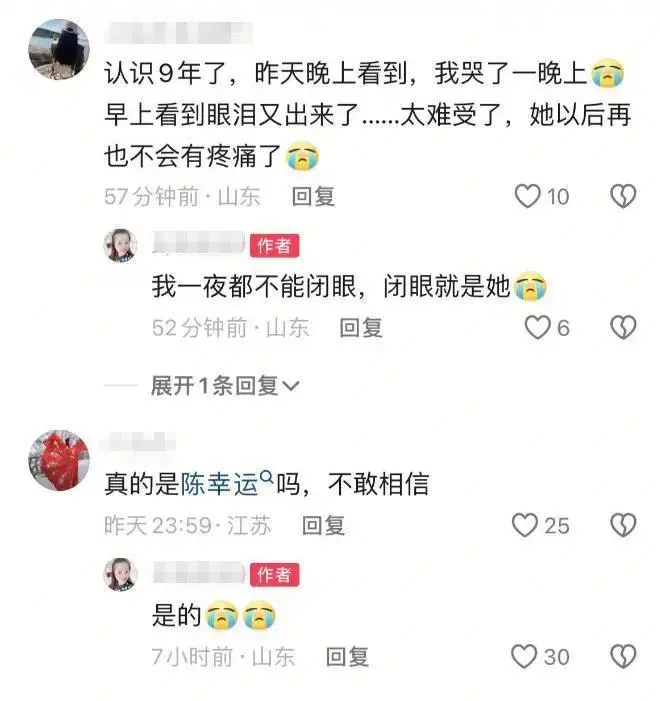
Task: Open the avatar of the 真的是陈幸运吗 commenter
Action: 59,460
